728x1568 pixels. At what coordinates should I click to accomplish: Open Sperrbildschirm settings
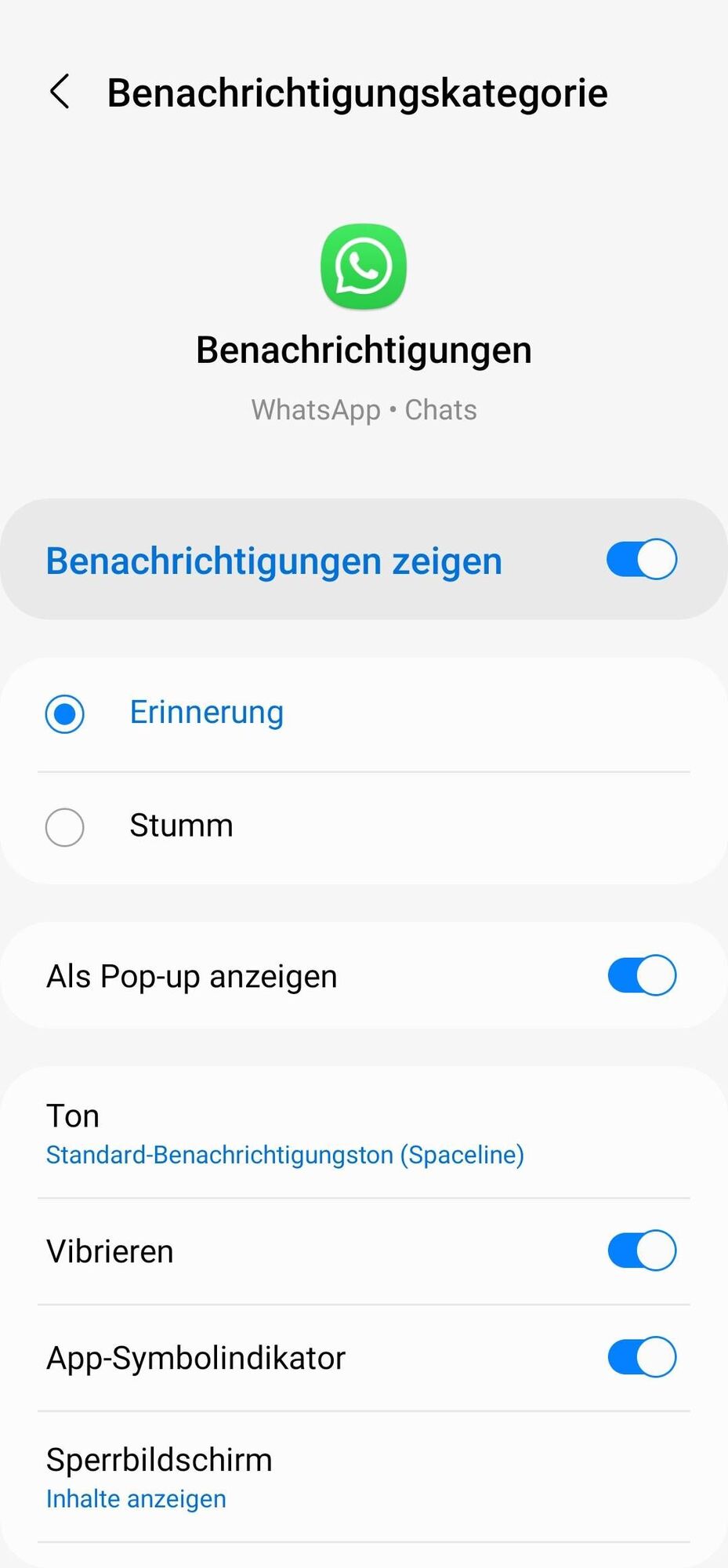159,1477
